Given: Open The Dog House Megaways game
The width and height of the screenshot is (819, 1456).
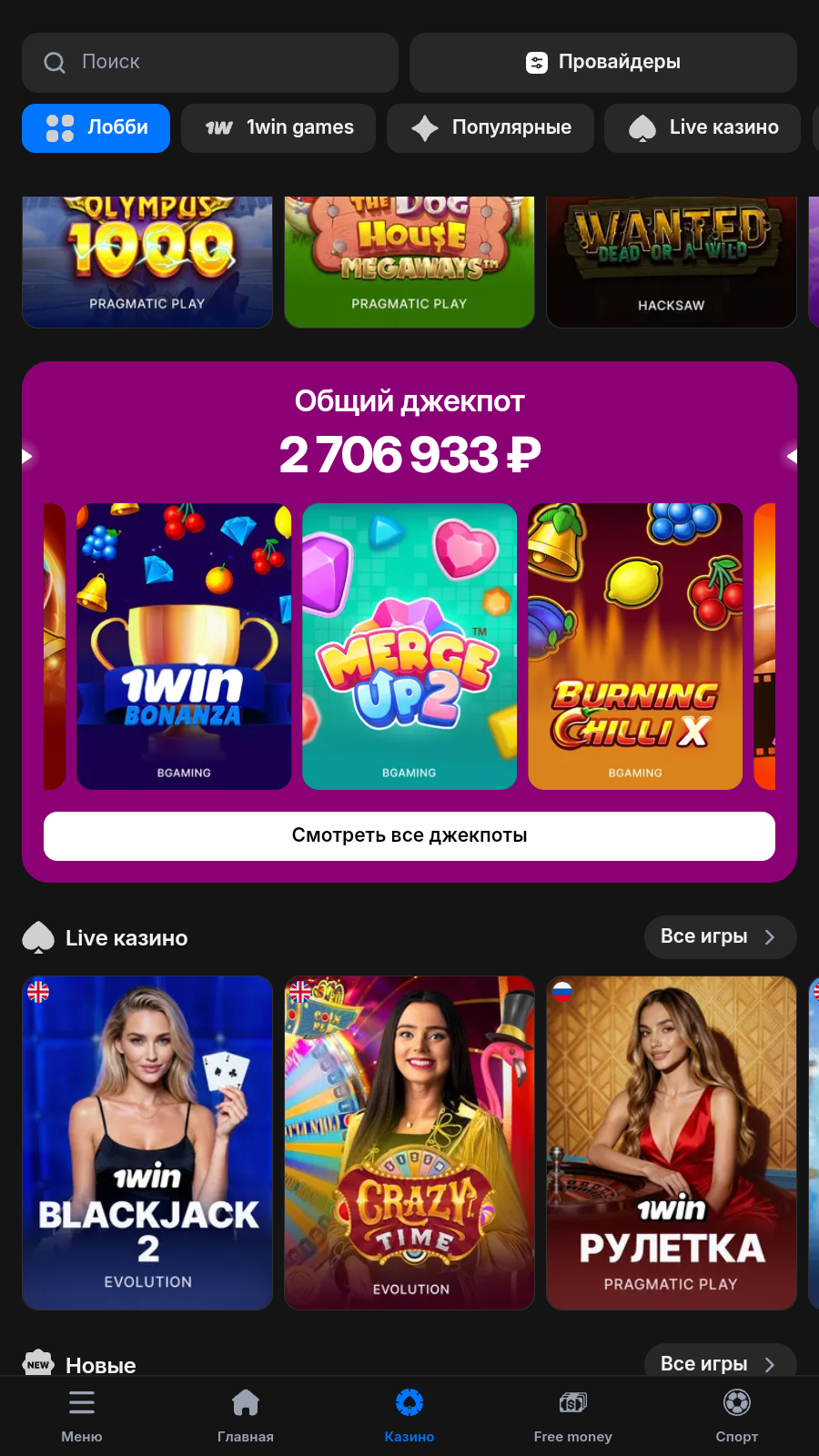Looking at the screenshot, I should 409,262.
